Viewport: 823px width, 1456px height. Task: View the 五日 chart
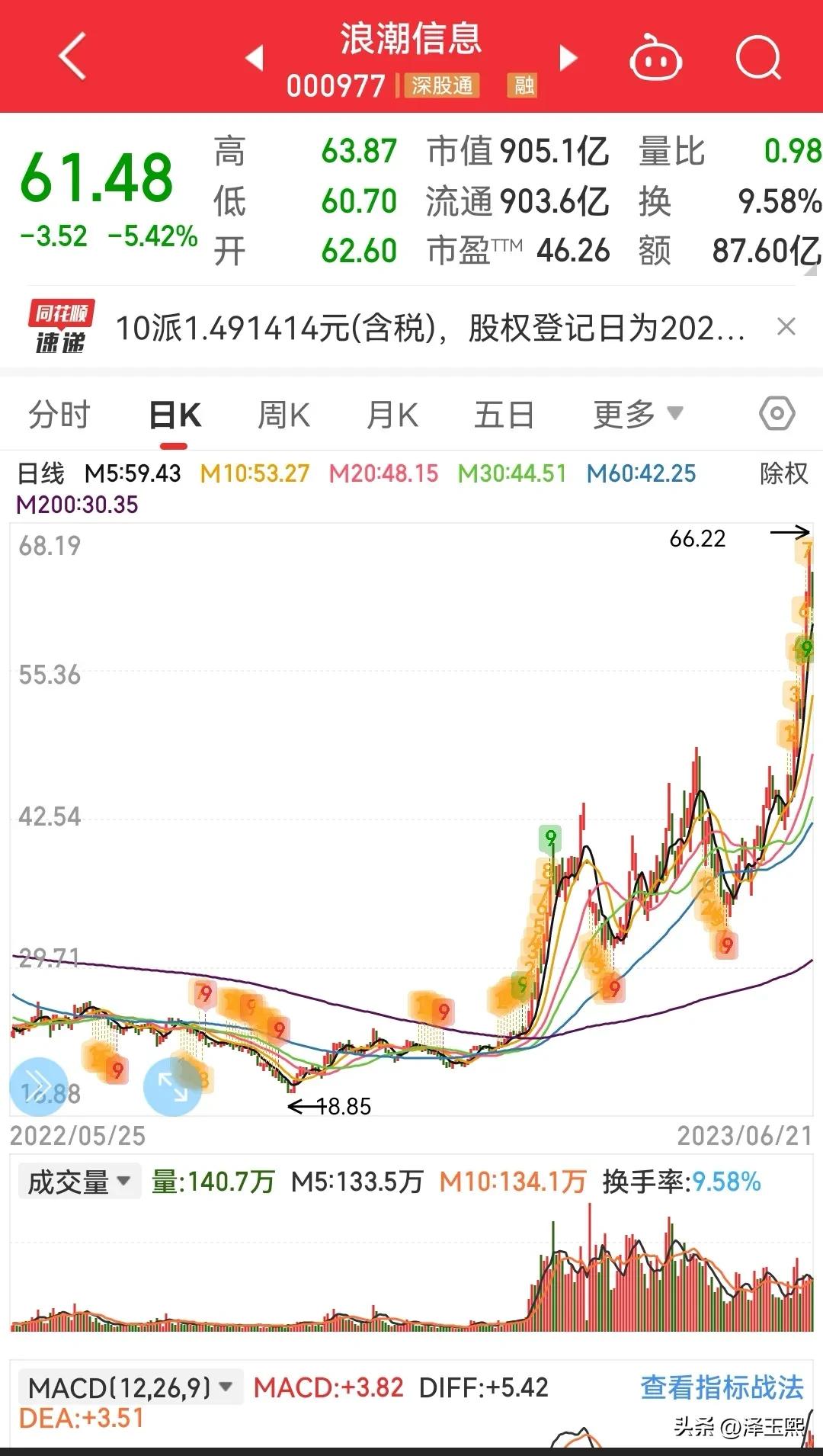click(504, 415)
